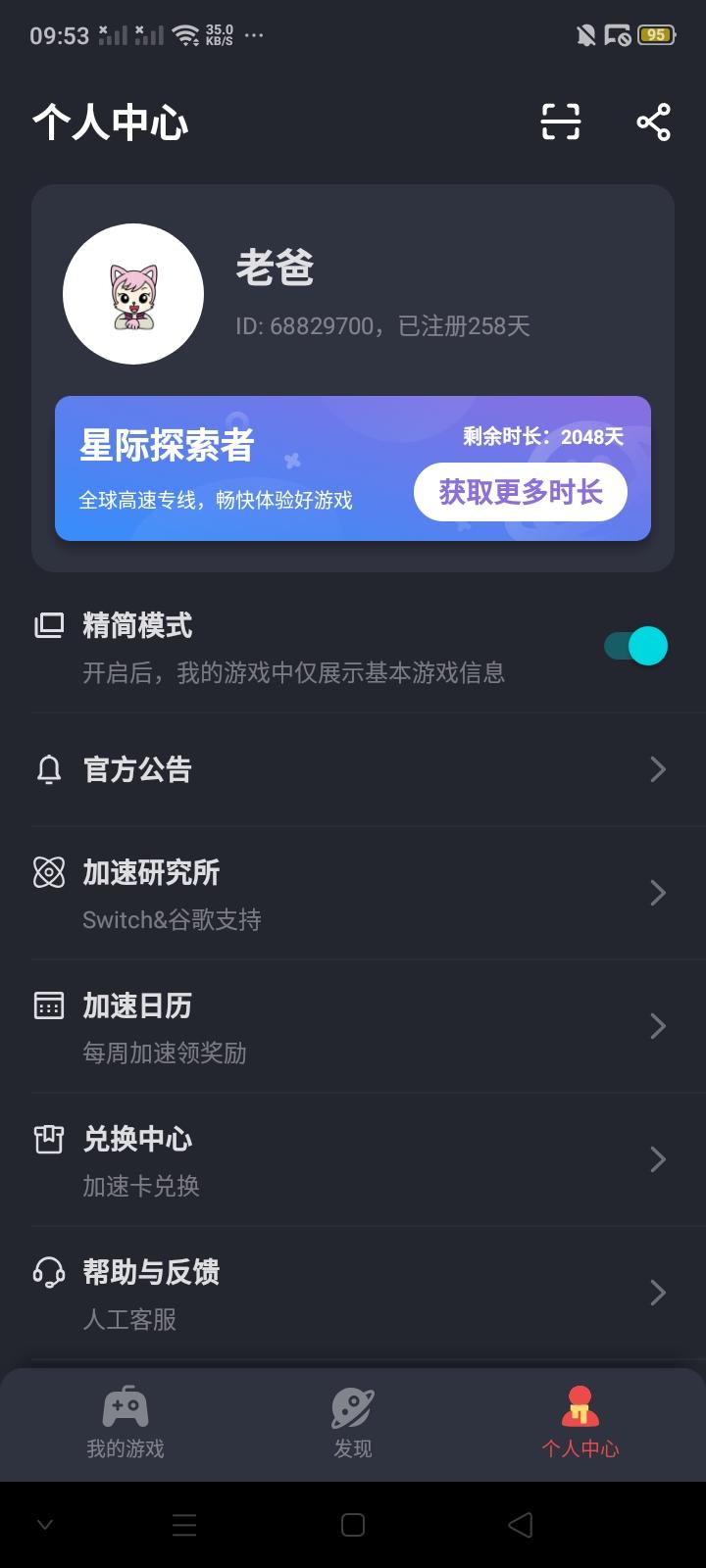Image resolution: width=706 pixels, height=1568 pixels.
Task: Open the 加速研究所 row
Action: click(353, 893)
